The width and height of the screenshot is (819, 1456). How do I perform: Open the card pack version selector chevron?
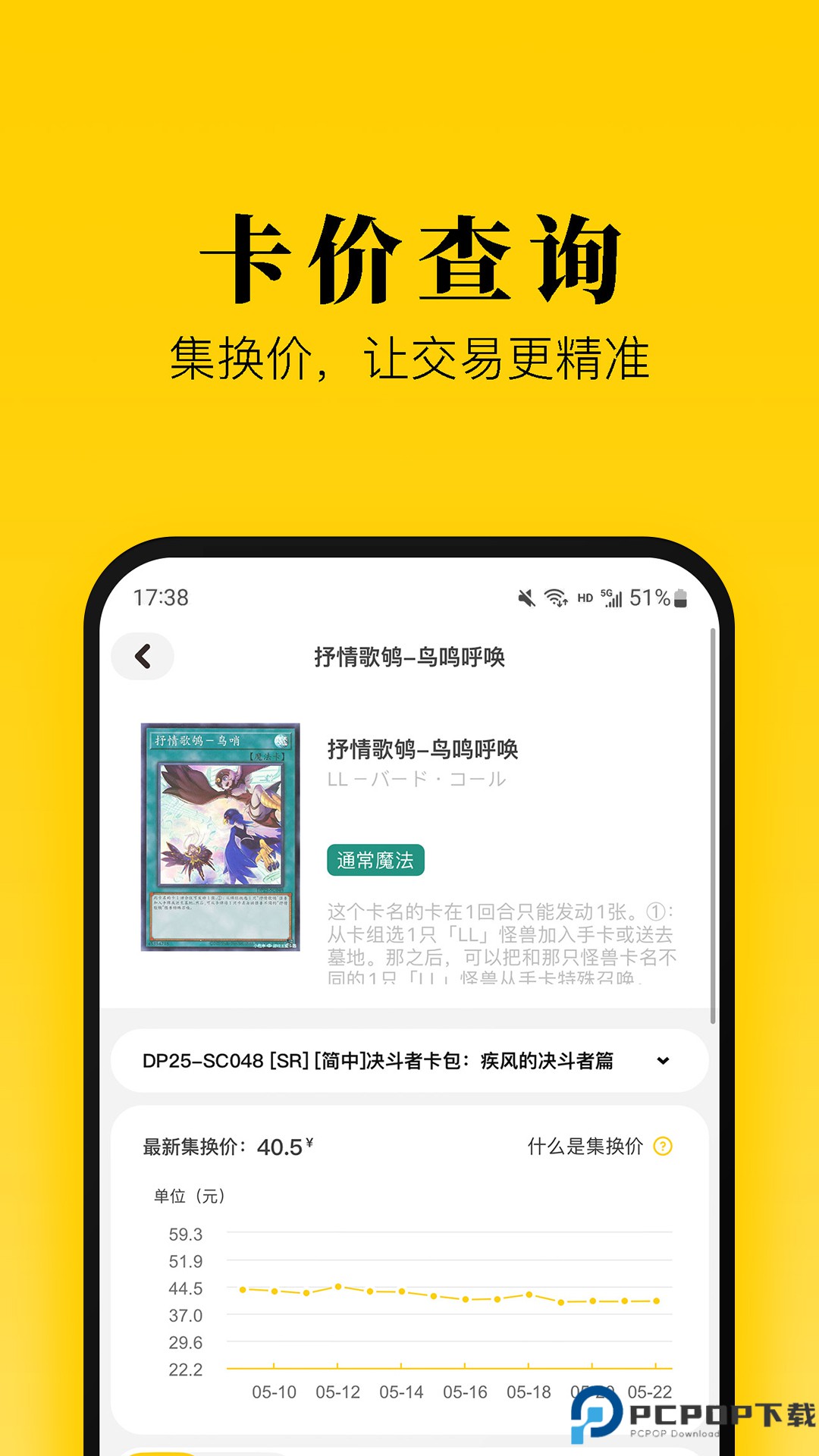[x=664, y=1061]
